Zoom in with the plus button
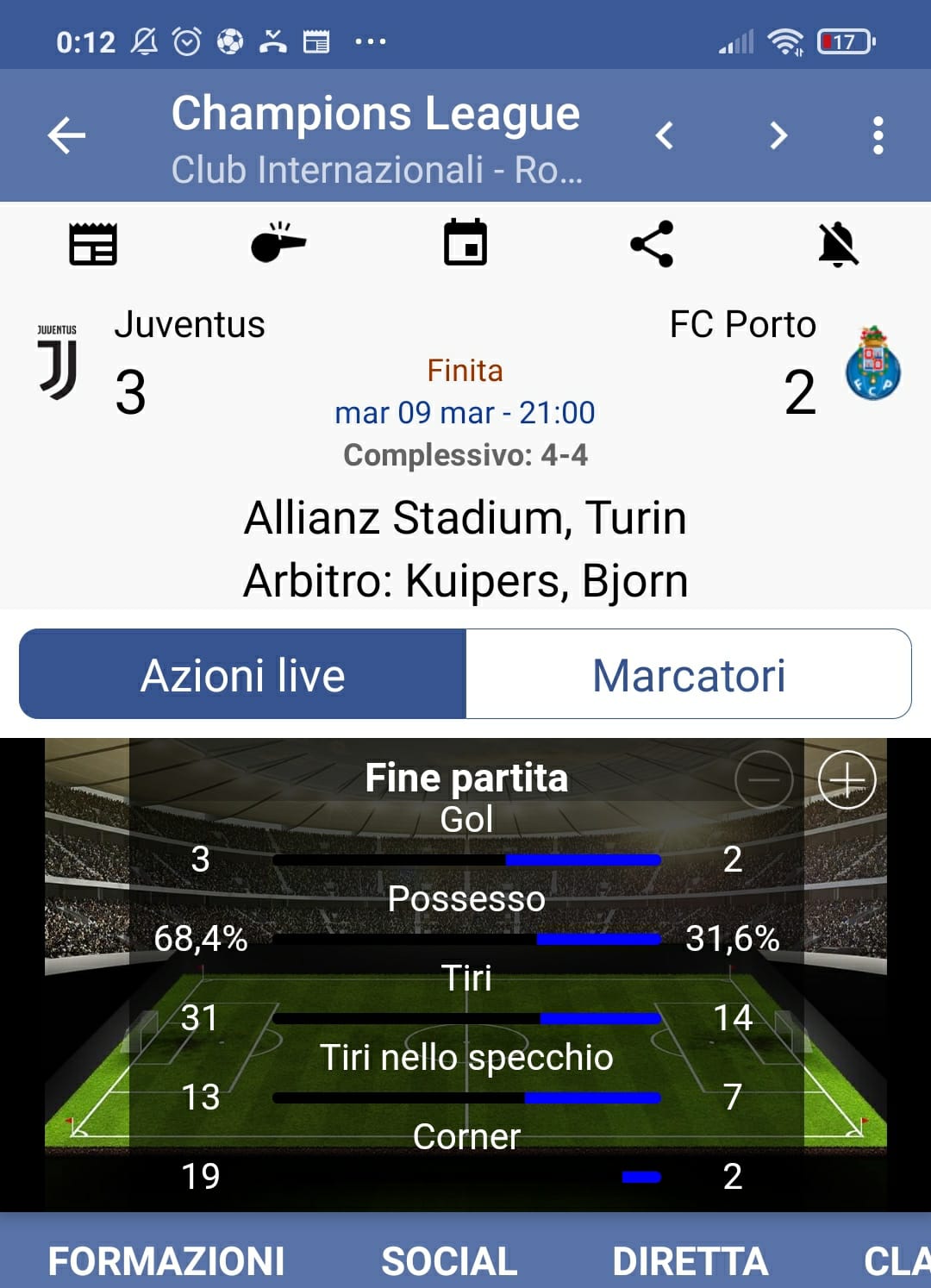Viewport: 931px width, 1288px height. [x=847, y=779]
